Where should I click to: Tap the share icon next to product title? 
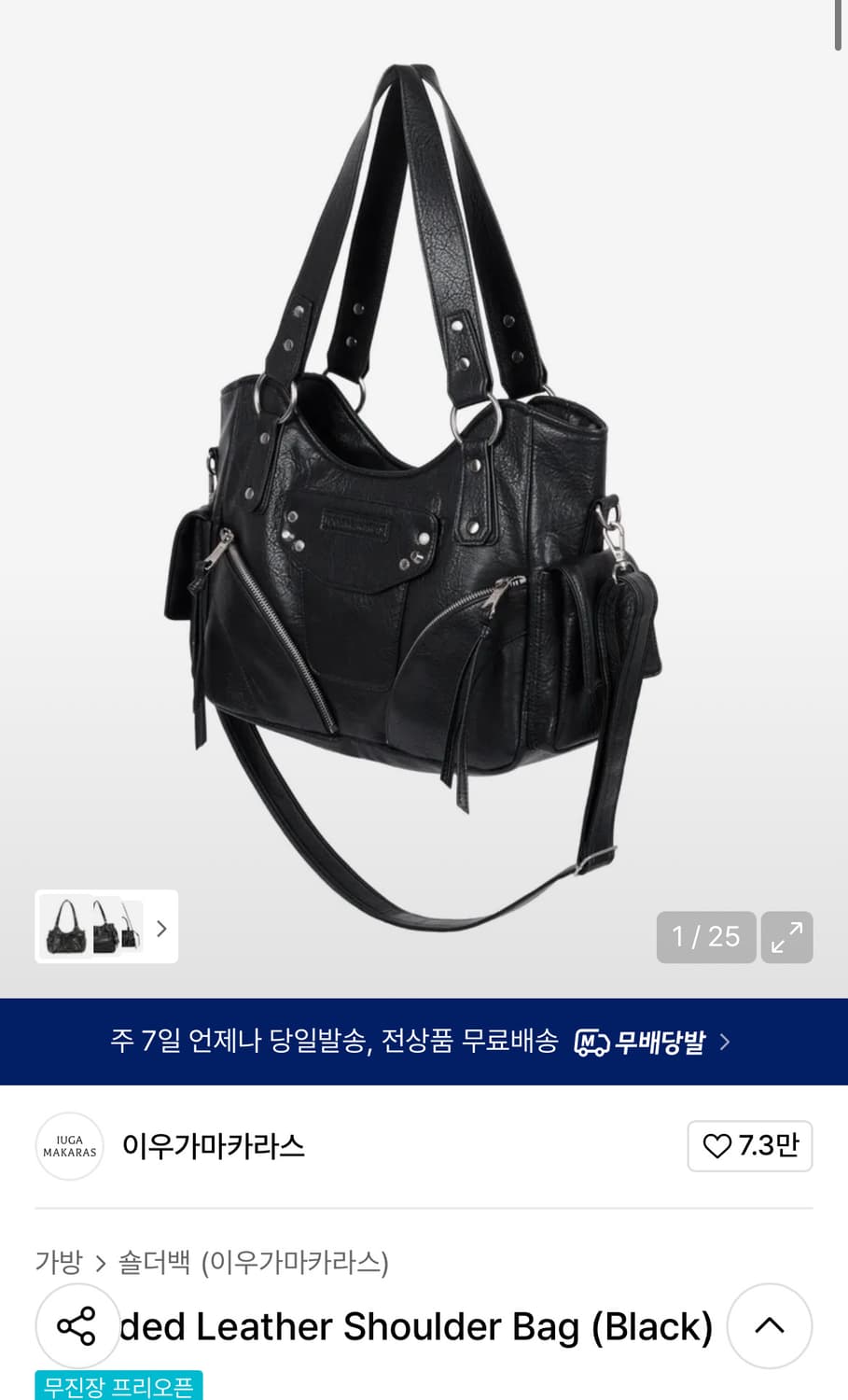(77, 1325)
